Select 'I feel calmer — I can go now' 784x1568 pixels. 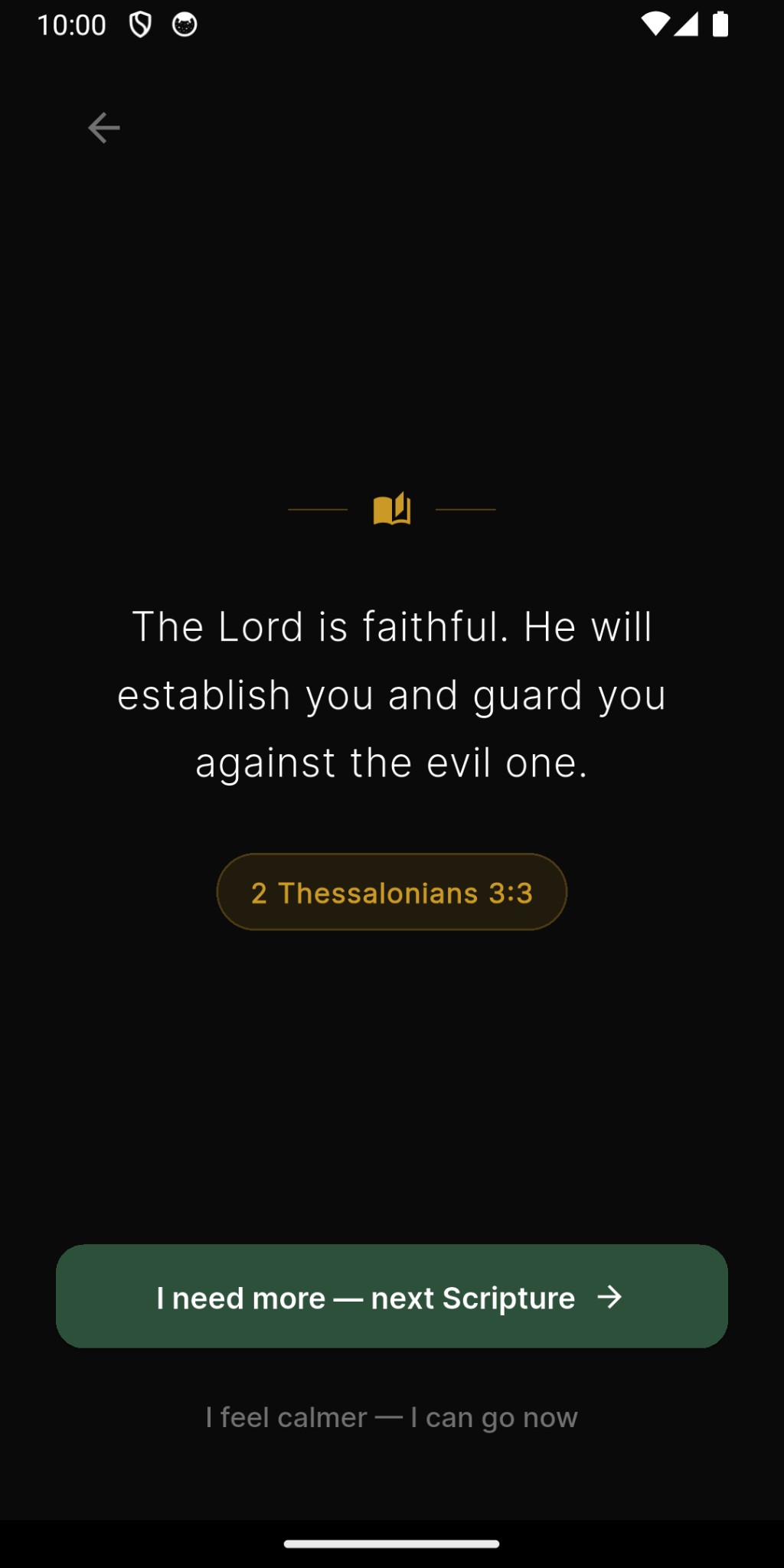click(x=391, y=1417)
